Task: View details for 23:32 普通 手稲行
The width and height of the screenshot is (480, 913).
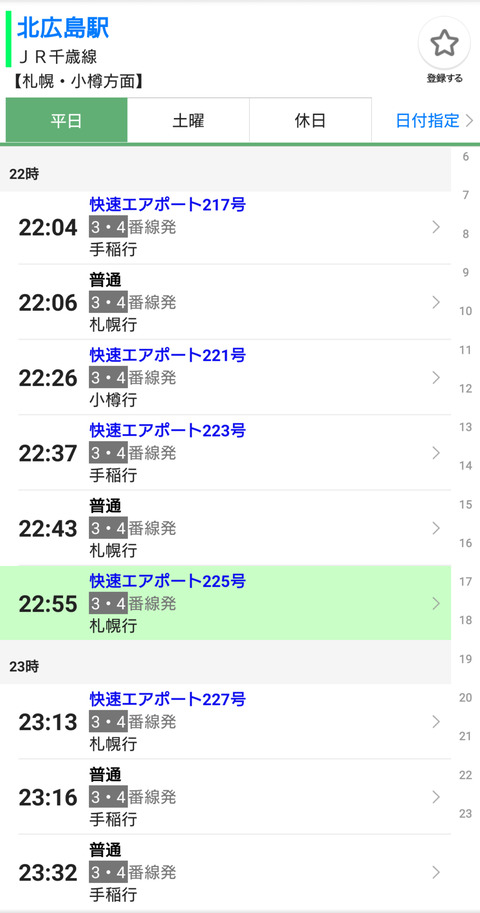Action: point(225,872)
